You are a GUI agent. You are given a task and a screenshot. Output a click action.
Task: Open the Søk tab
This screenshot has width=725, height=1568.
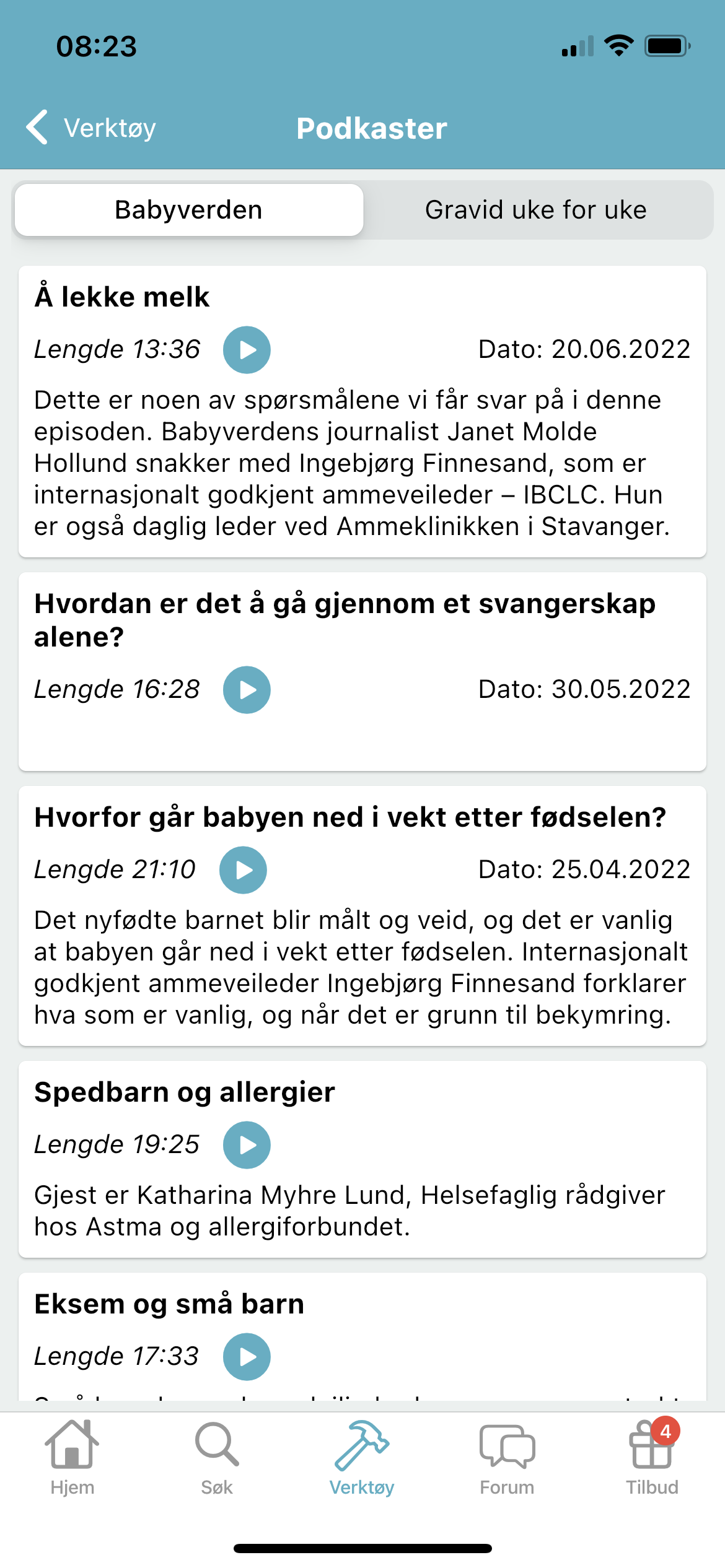point(217,1458)
